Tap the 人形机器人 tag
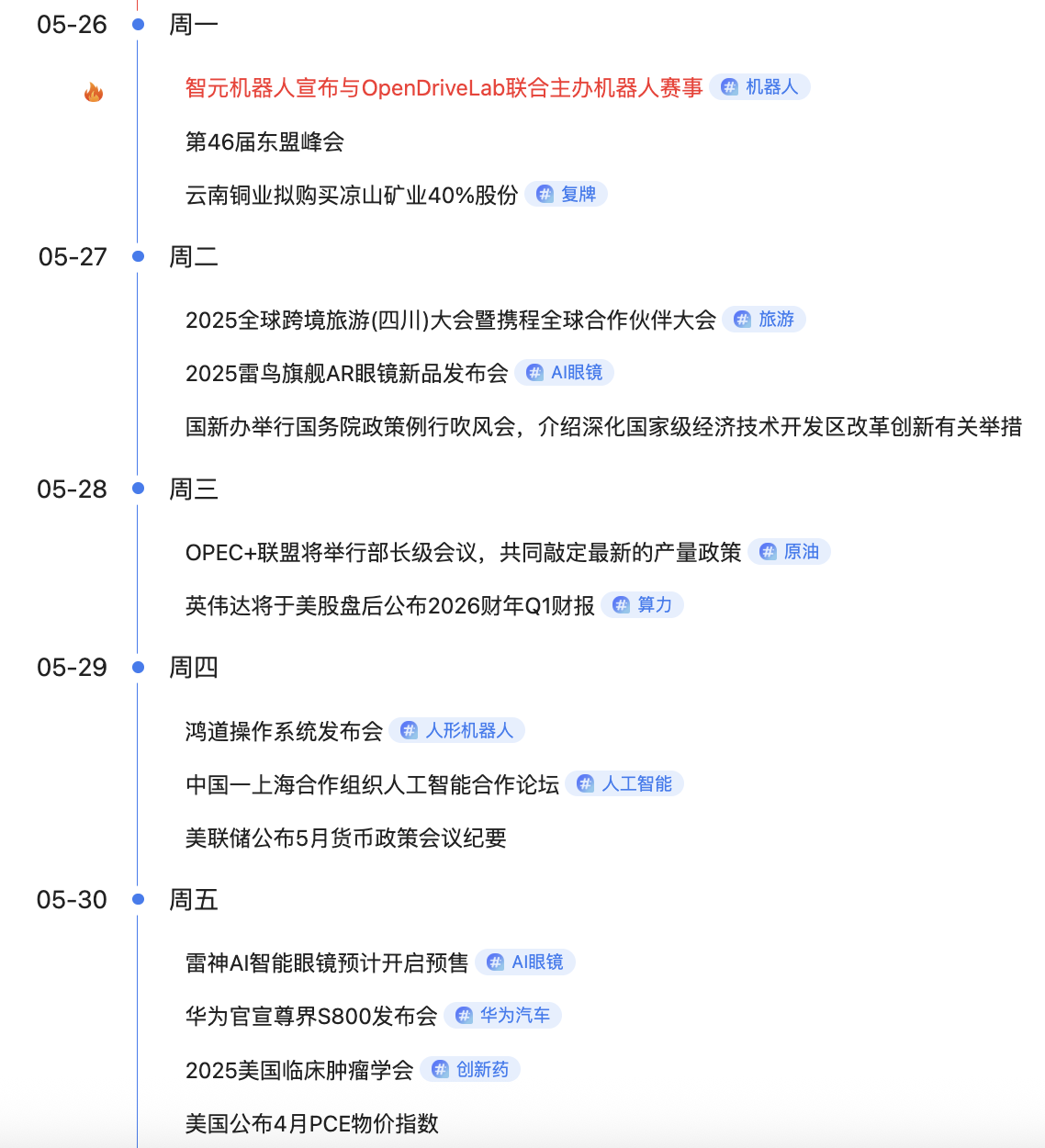 click(x=457, y=731)
